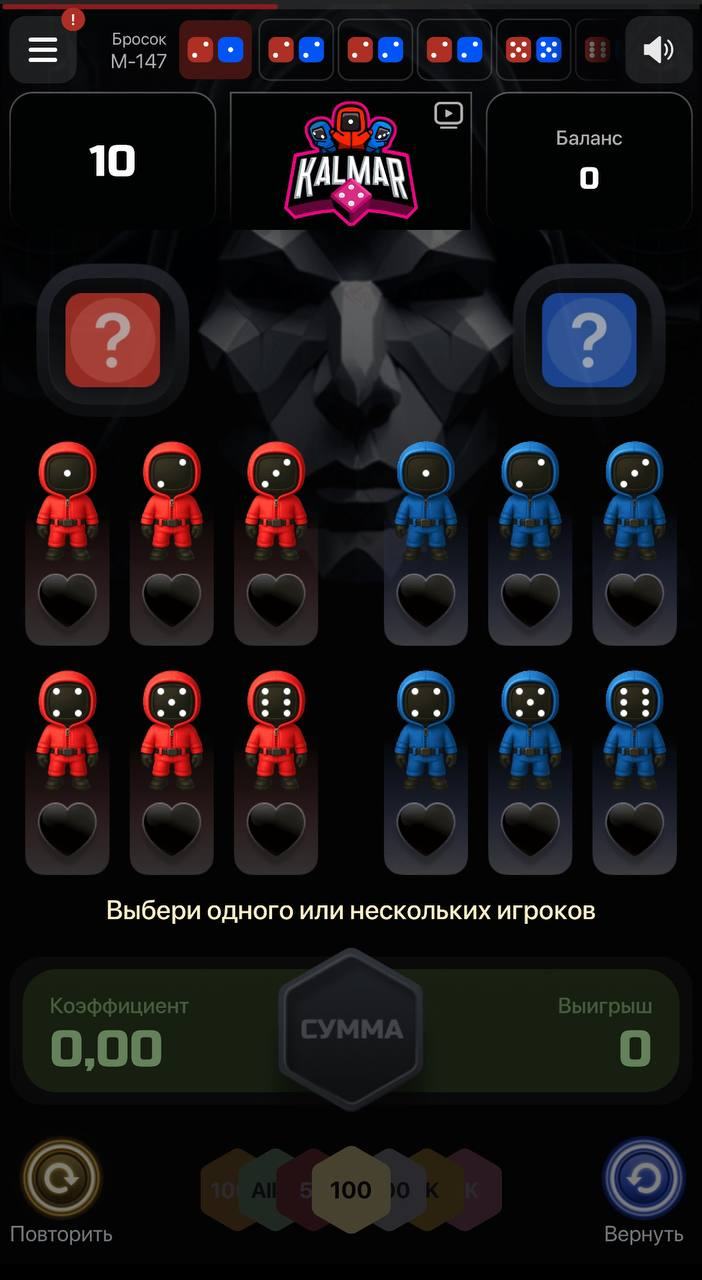Open the latest roll in history strip
The image size is (702, 1280).
coord(216,49)
